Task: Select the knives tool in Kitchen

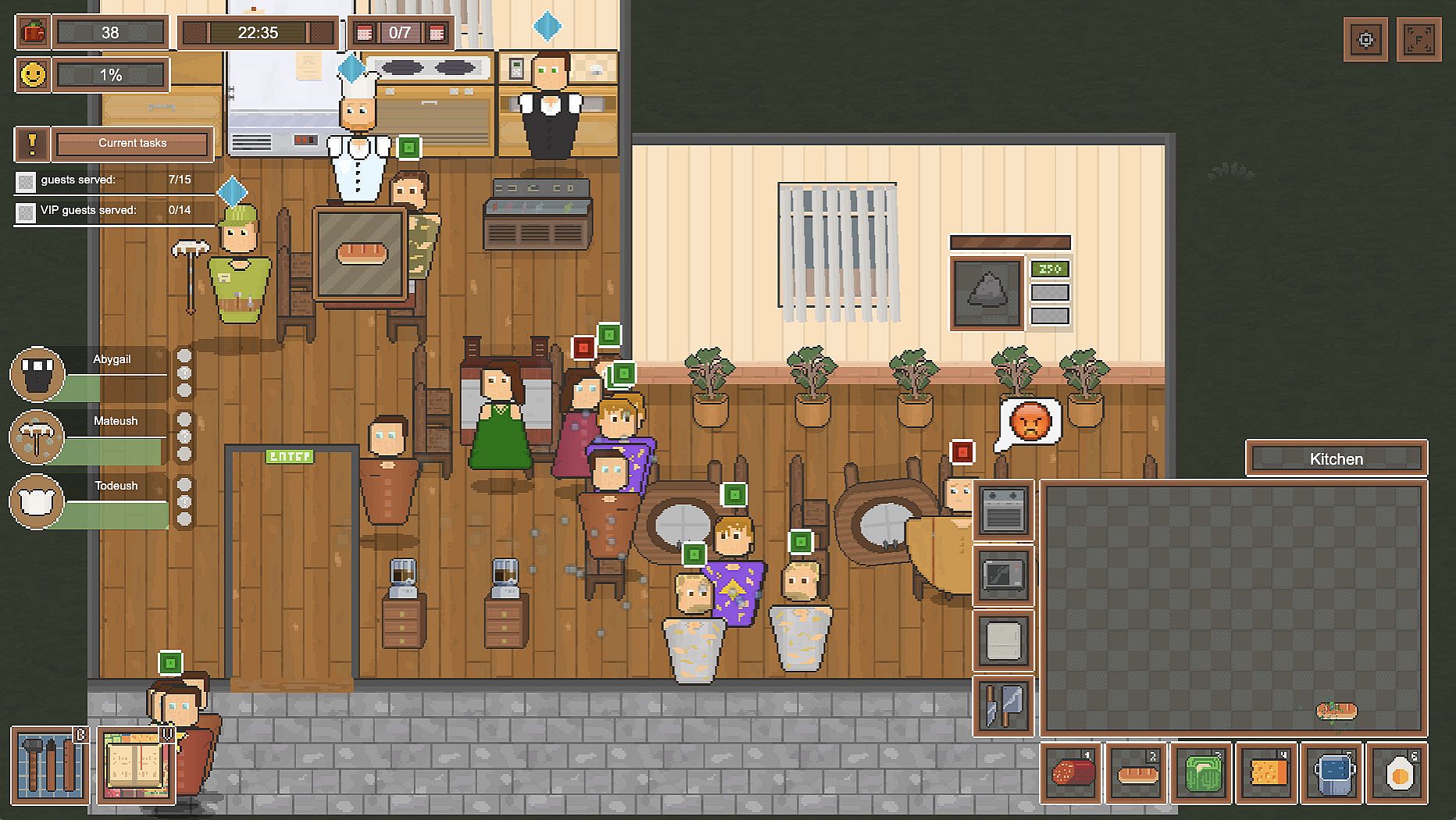Action: [1003, 706]
